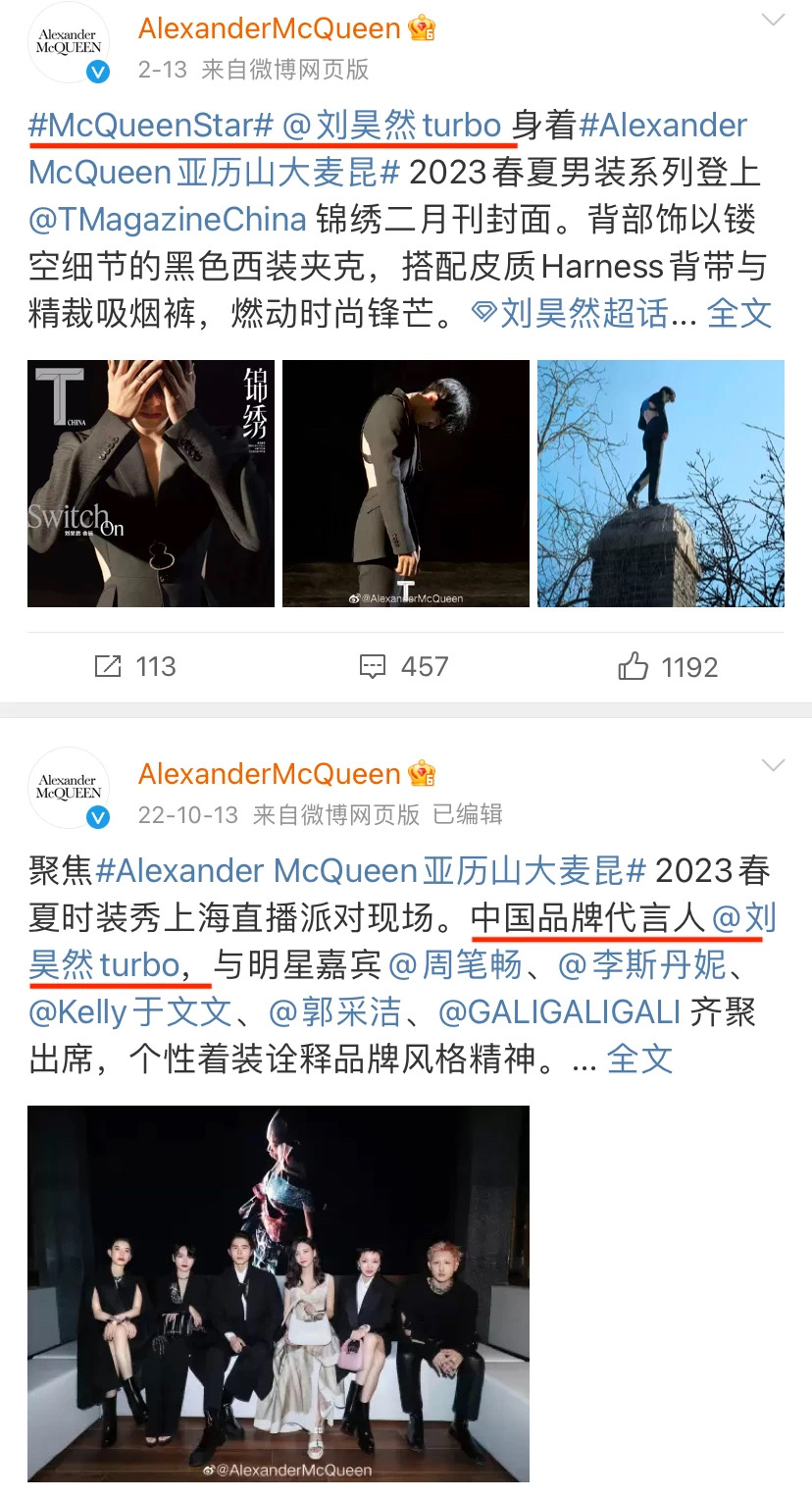Open the @TMagazineChina mention
Screen dimensions: 812x1499
169,219
